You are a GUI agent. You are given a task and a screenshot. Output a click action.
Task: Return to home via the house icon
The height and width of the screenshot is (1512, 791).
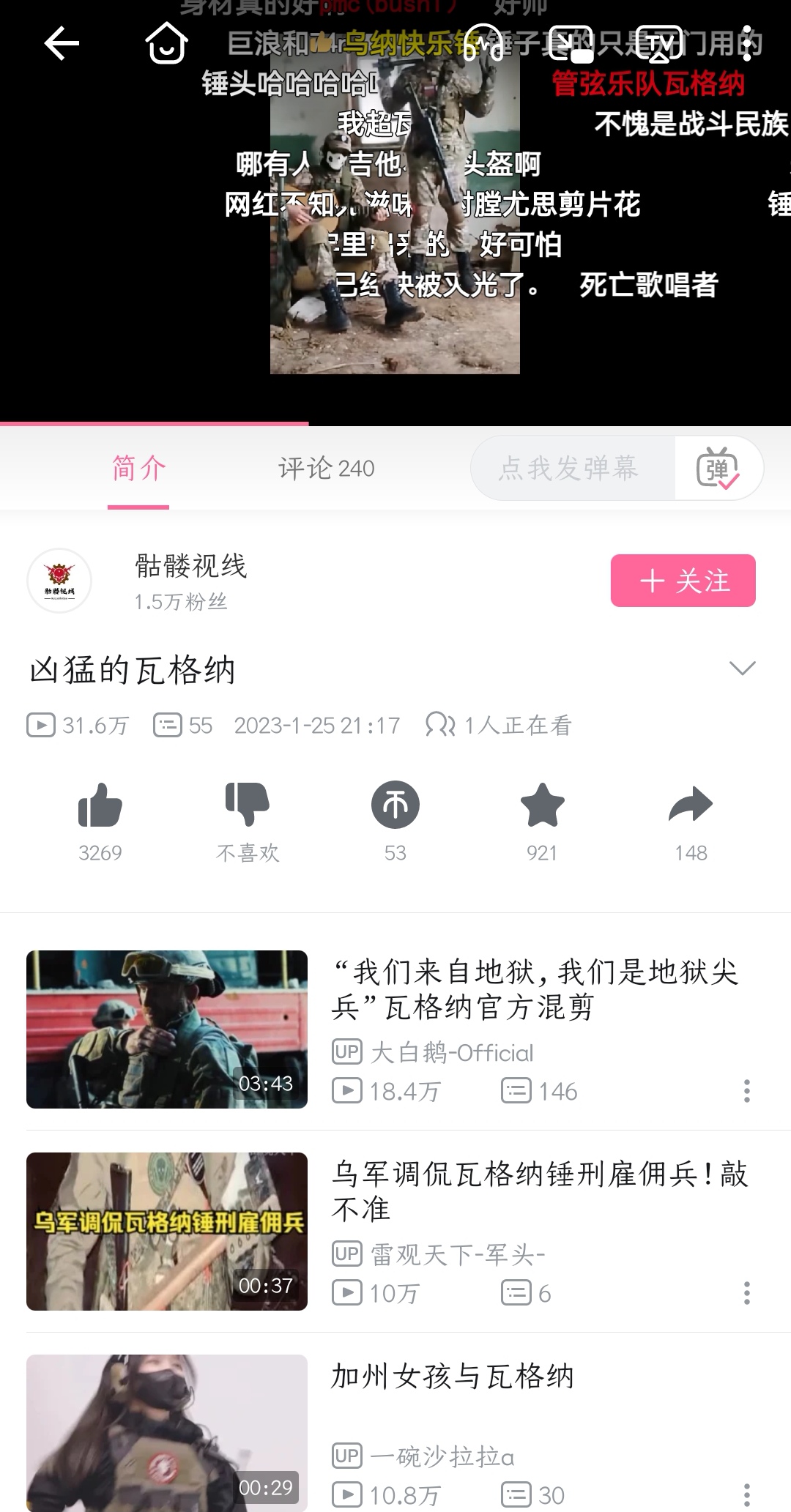coord(166,42)
